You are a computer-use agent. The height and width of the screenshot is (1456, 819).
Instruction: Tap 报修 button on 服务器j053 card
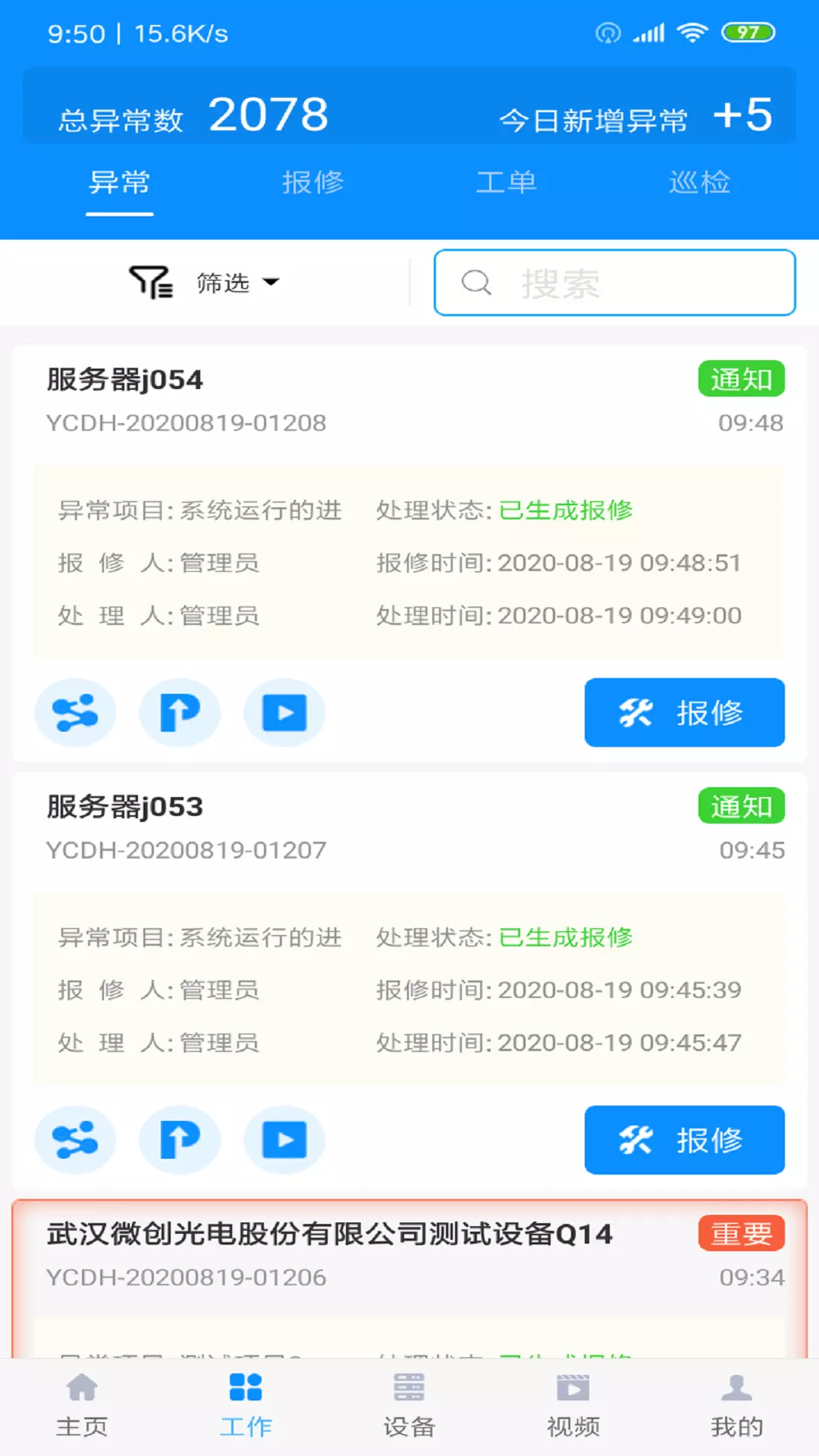[684, 1140]
